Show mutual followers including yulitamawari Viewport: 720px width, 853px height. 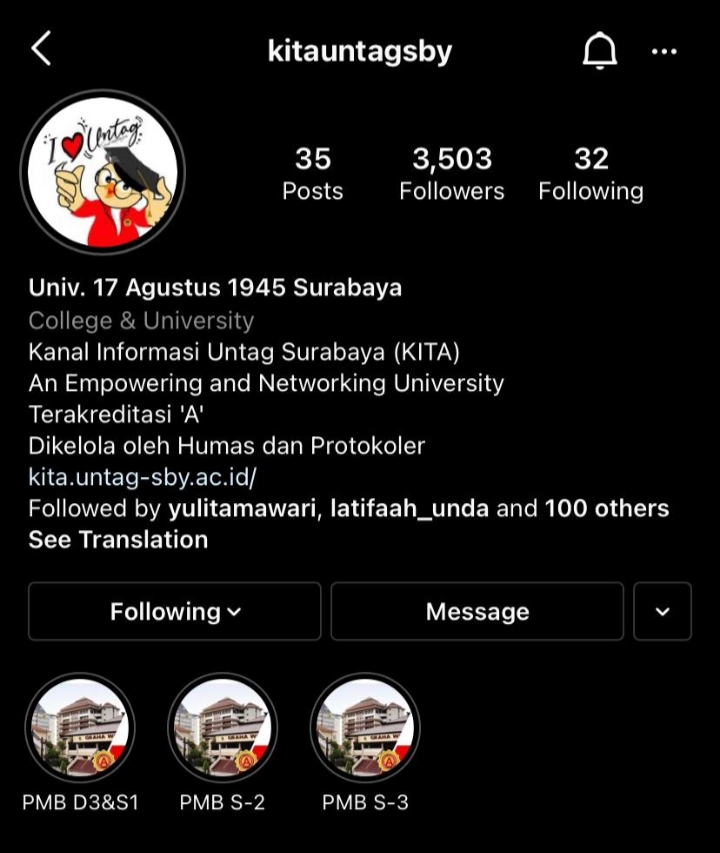coord(348,508)
